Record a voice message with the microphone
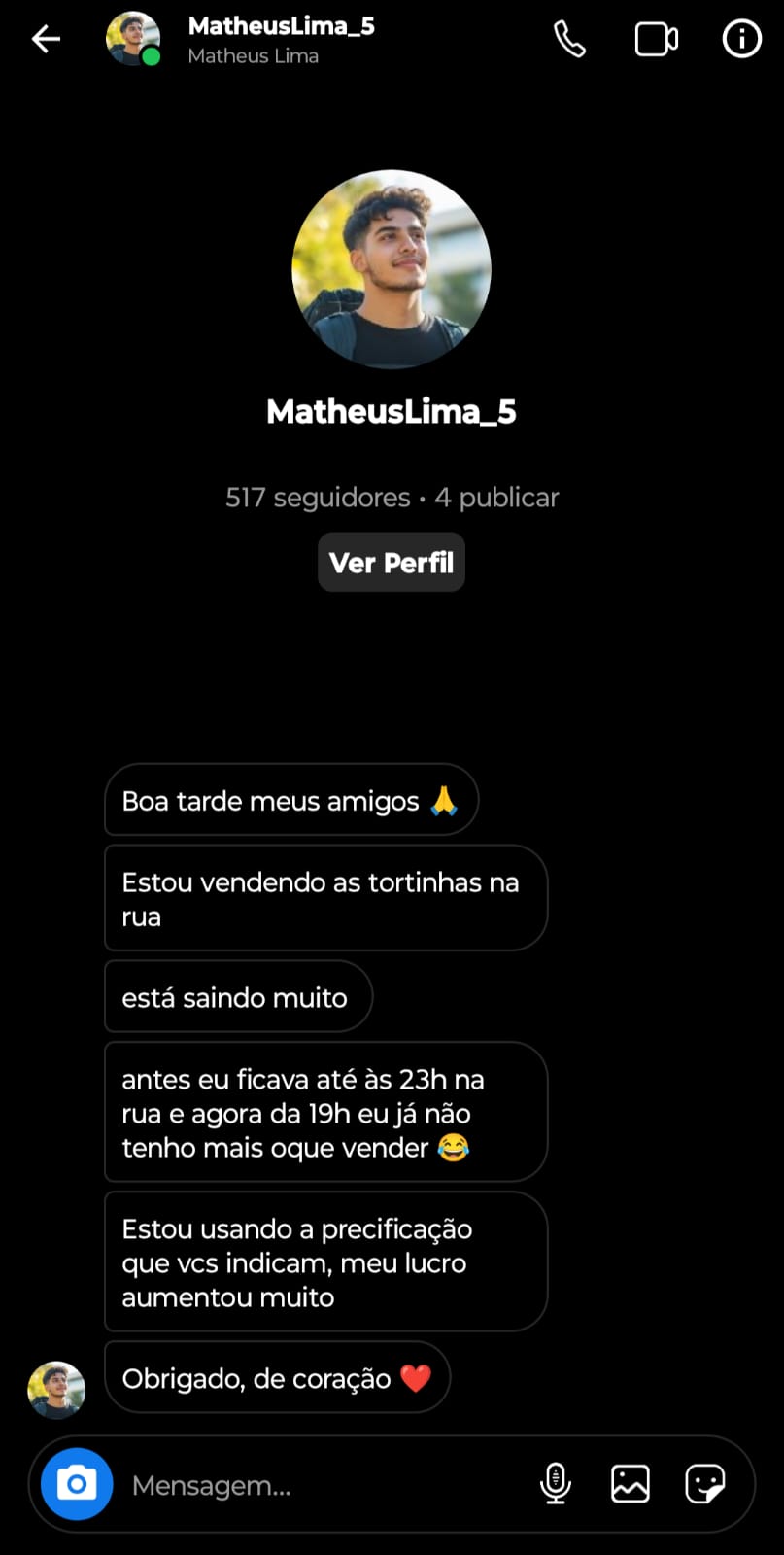This screenshot has height=1555, width=784. pyautogui.click(x=555, y=1484)
